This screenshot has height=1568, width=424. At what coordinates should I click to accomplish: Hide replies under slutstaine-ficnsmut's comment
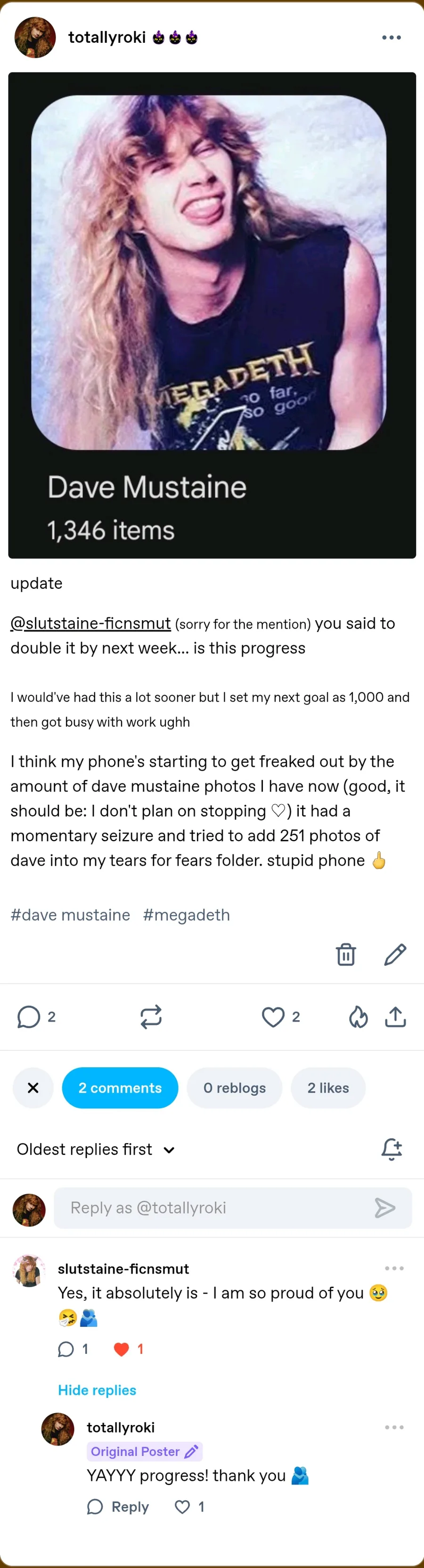click(97, 1390)
